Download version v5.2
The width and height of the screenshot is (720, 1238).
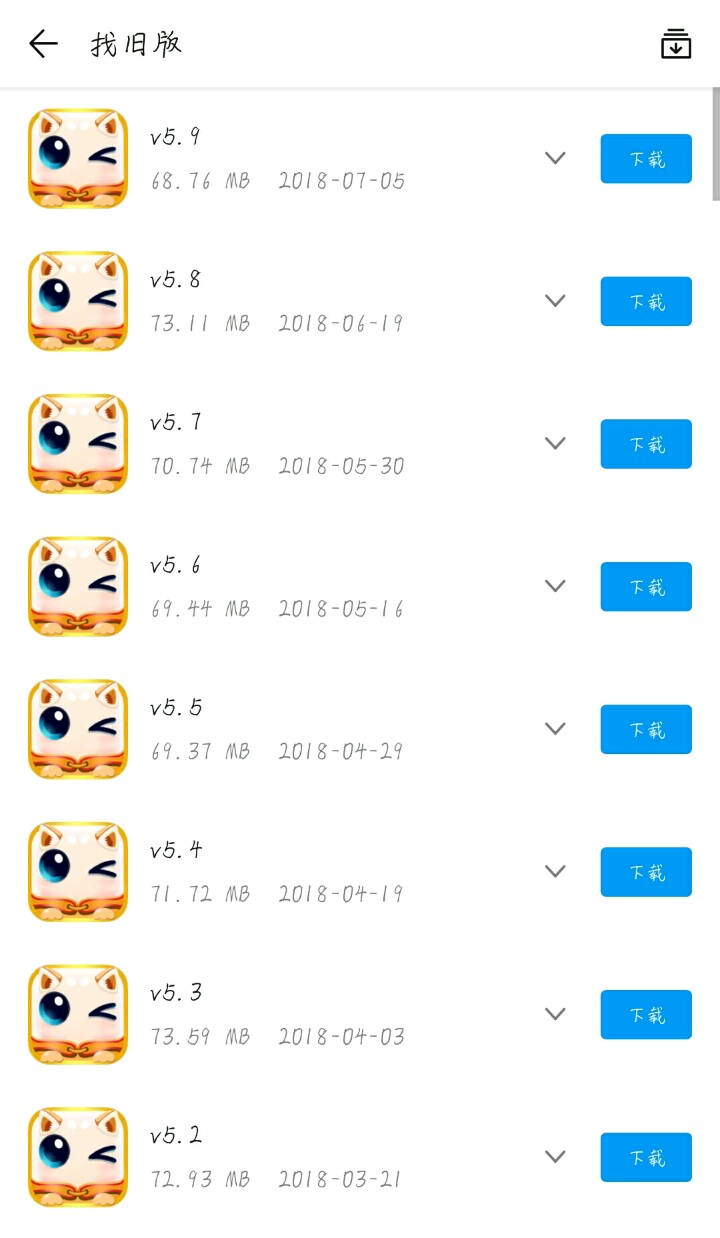tap(646, 1157)
